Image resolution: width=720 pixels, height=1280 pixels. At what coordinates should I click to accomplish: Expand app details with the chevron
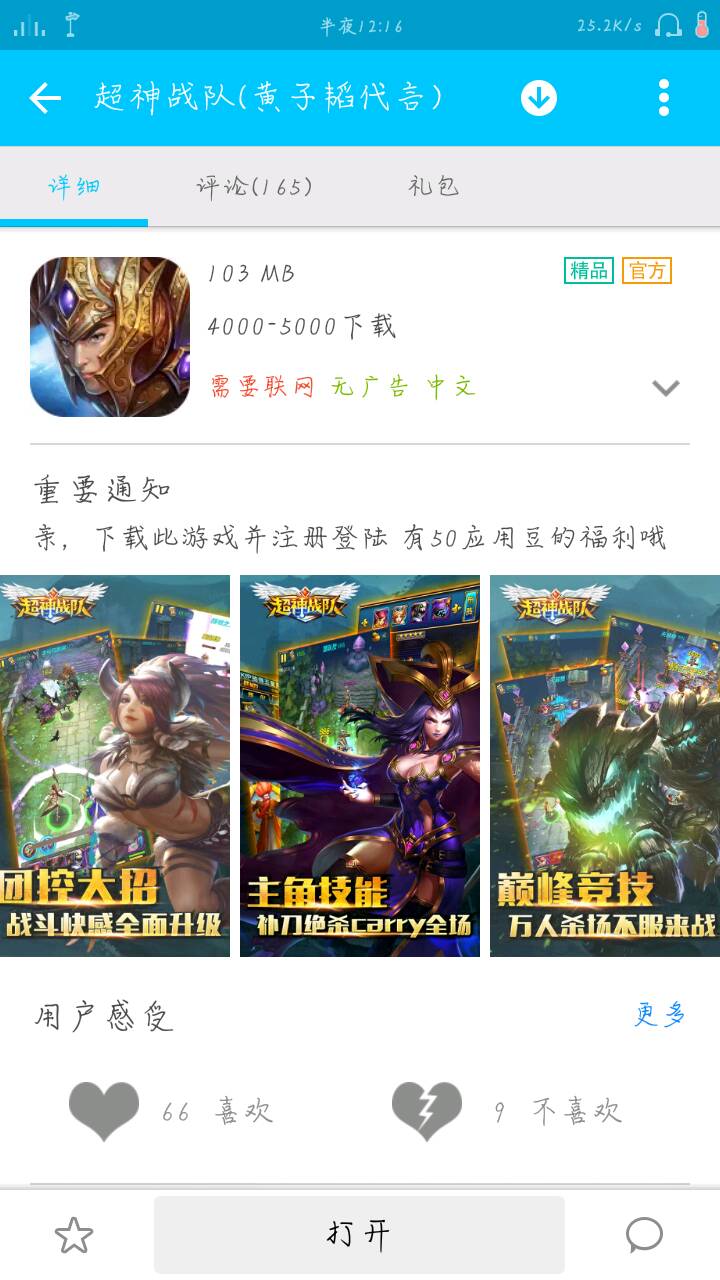[666, 388]
